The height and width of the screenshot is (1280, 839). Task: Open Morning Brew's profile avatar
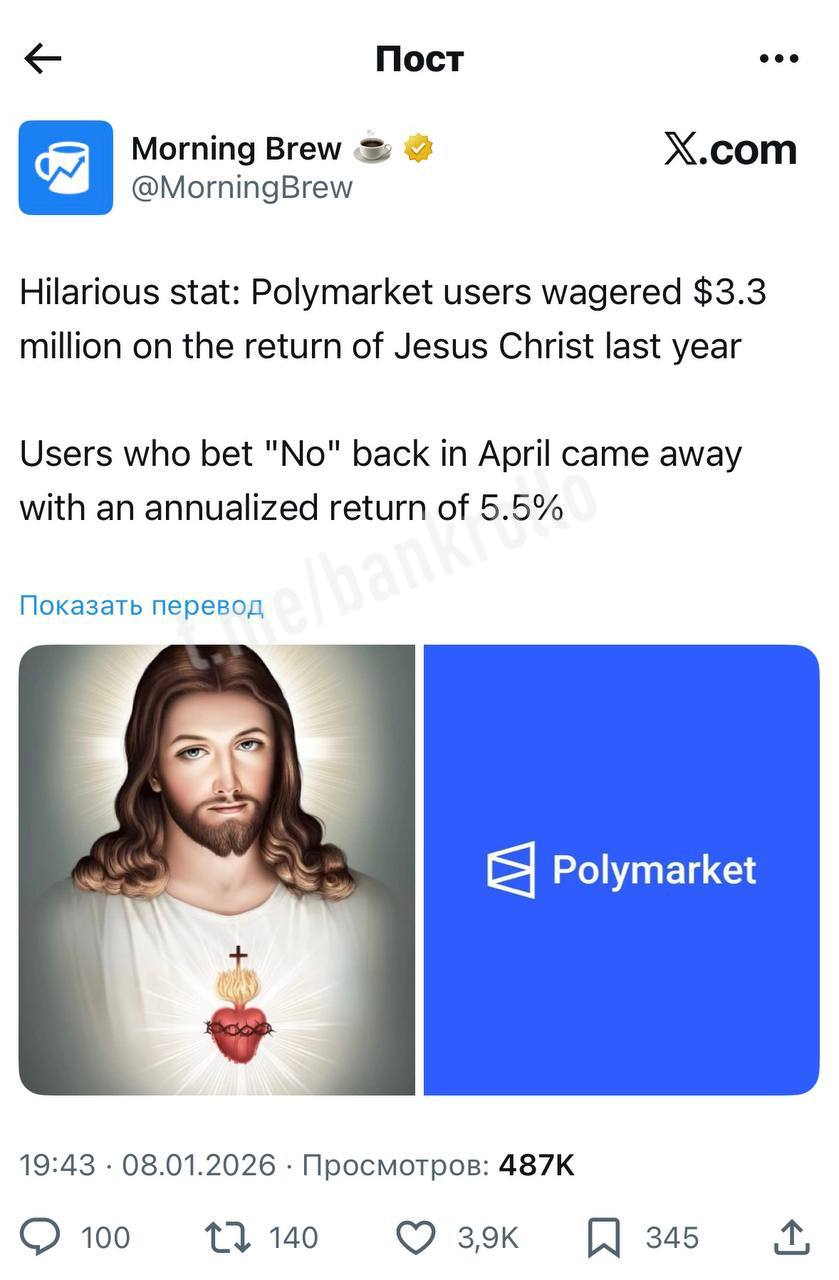[66, 167]
